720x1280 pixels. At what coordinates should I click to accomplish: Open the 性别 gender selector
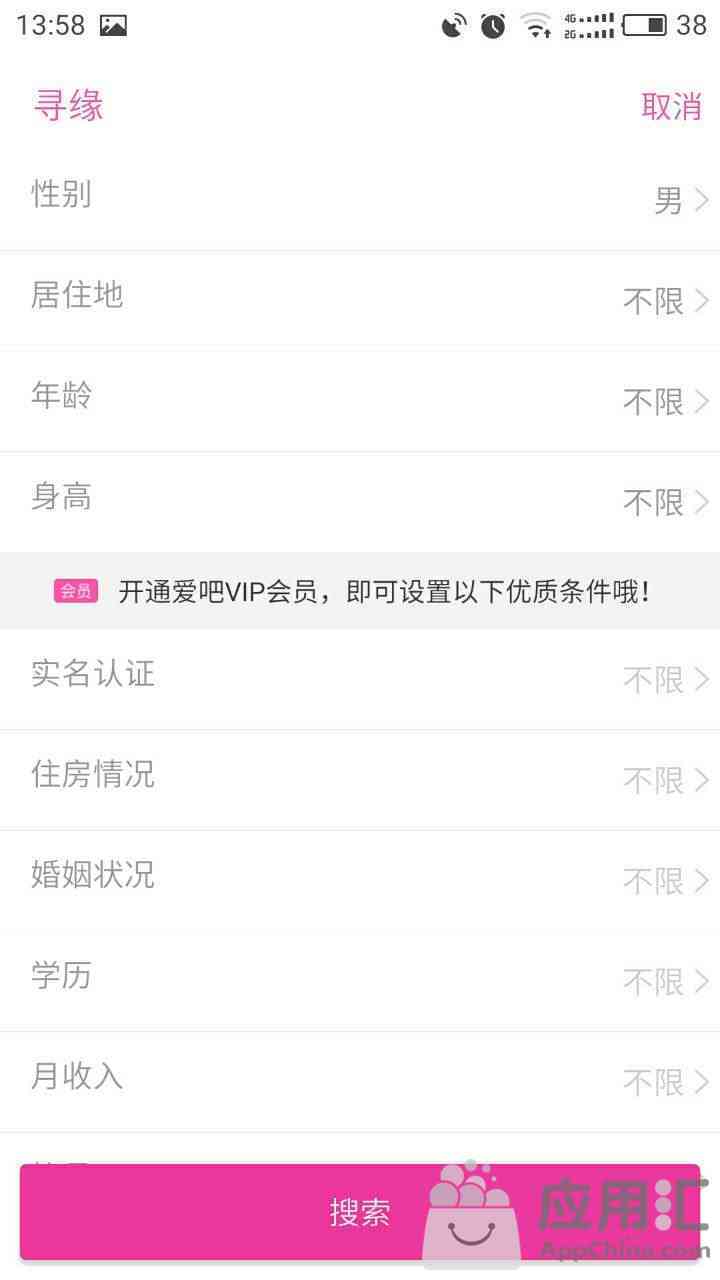click(360, 199)
